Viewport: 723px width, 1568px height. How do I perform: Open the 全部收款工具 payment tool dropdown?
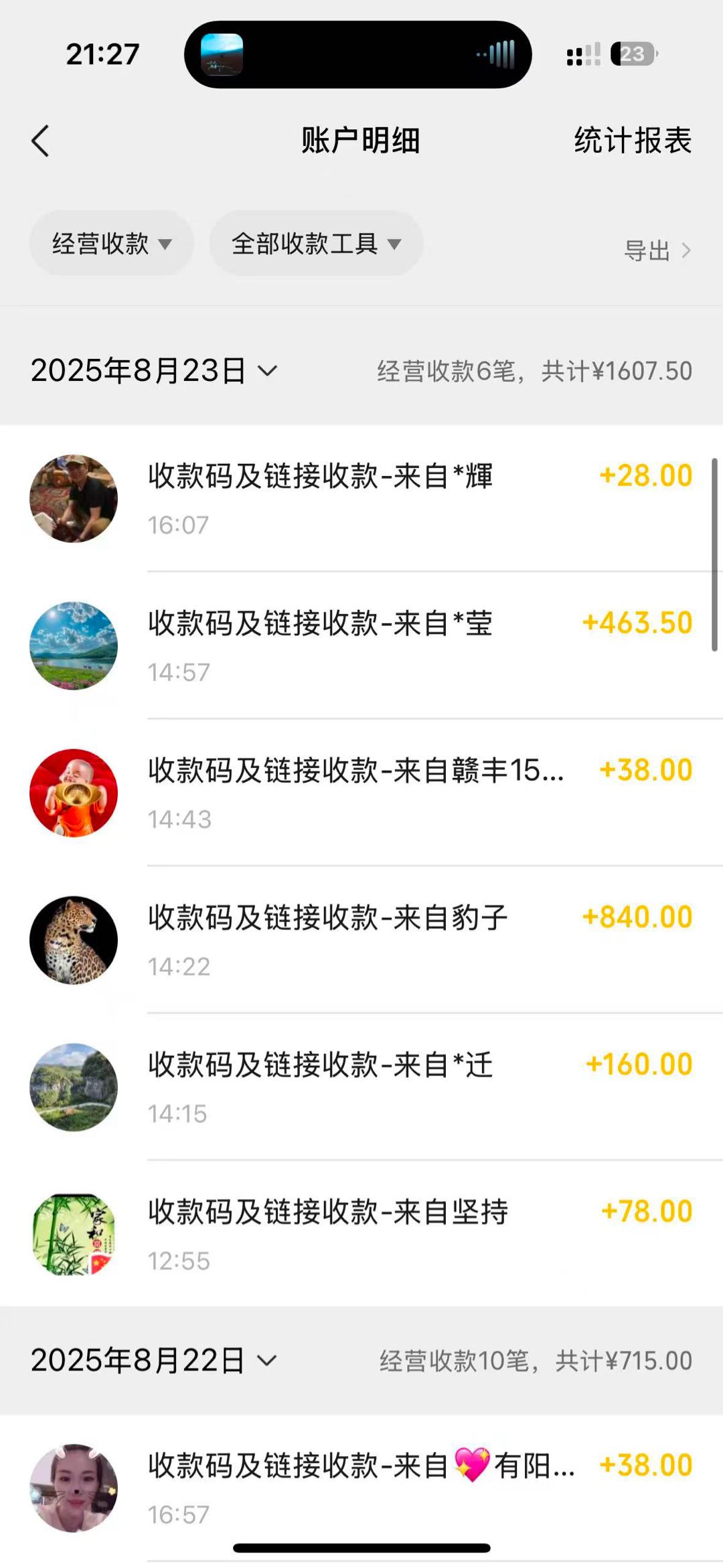click(x=315, y=244)
